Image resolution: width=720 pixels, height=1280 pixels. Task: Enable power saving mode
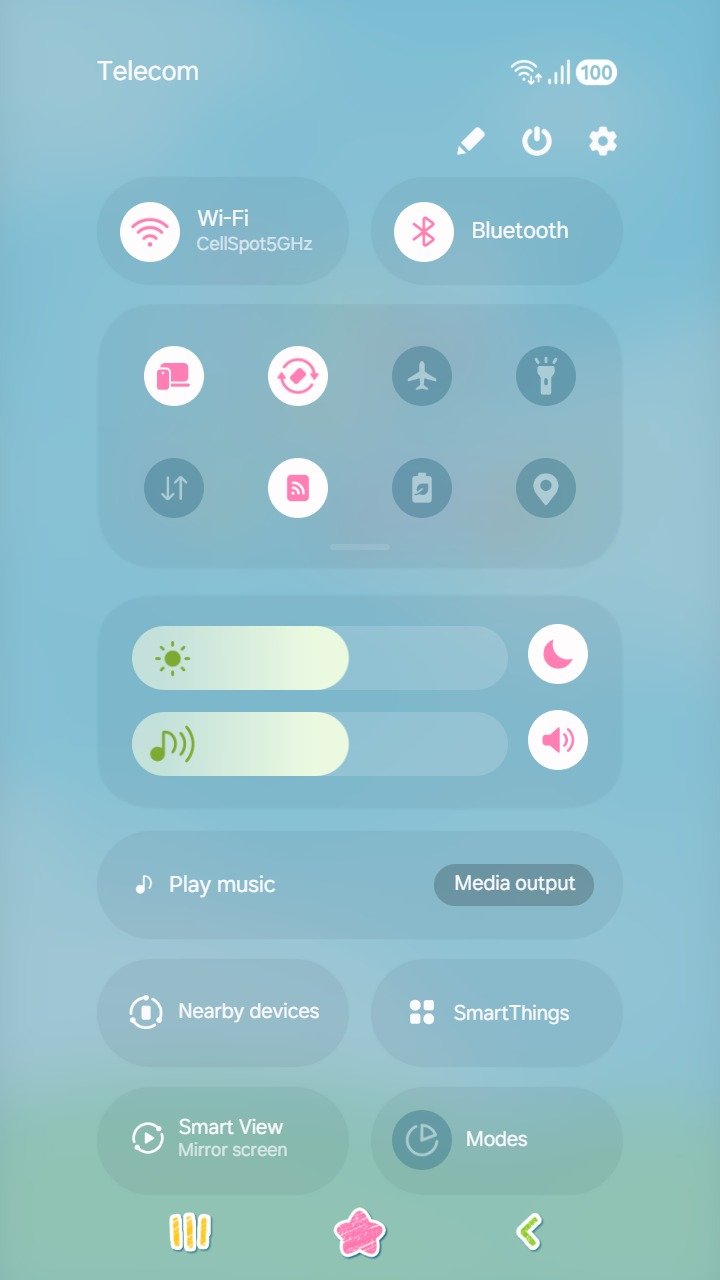point(422,488)
